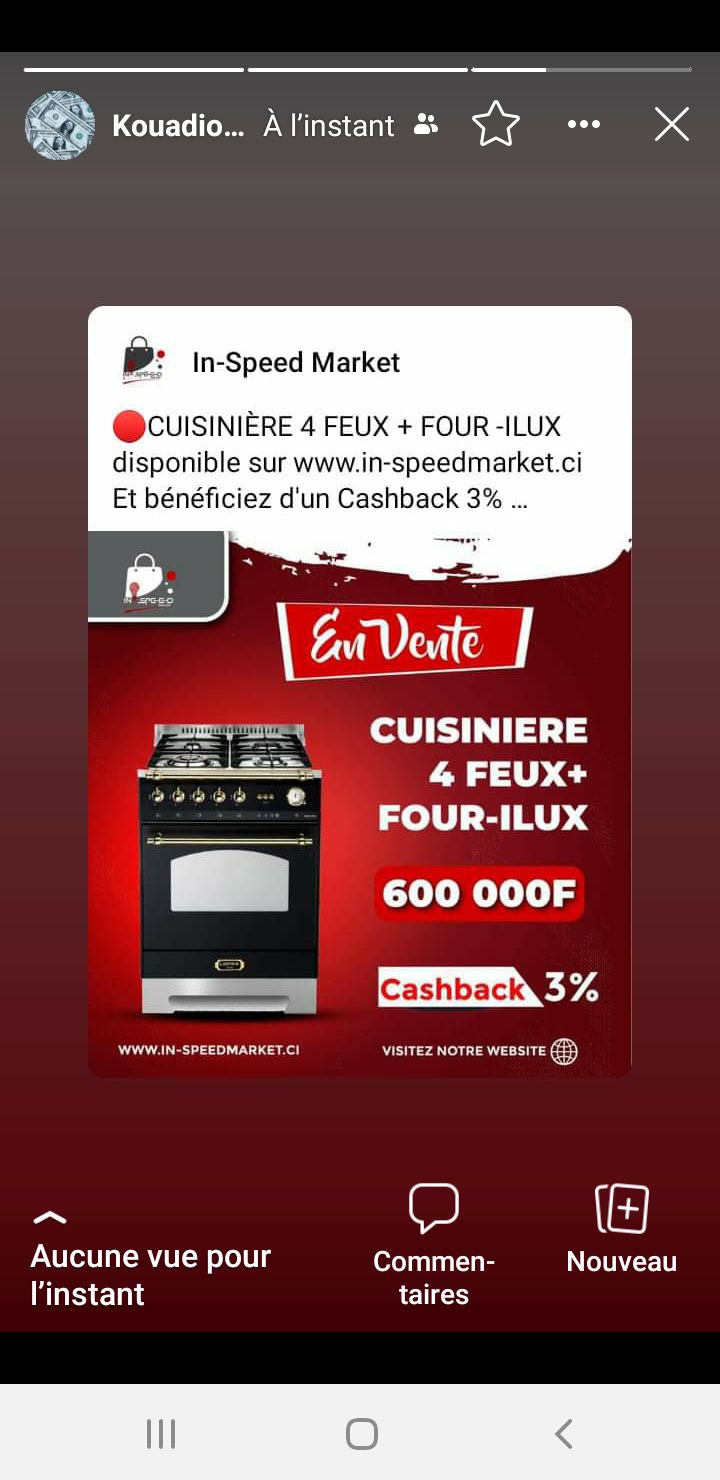Go back using system navigation arrow
The image size is (720, 1480).
(564, 1433)
